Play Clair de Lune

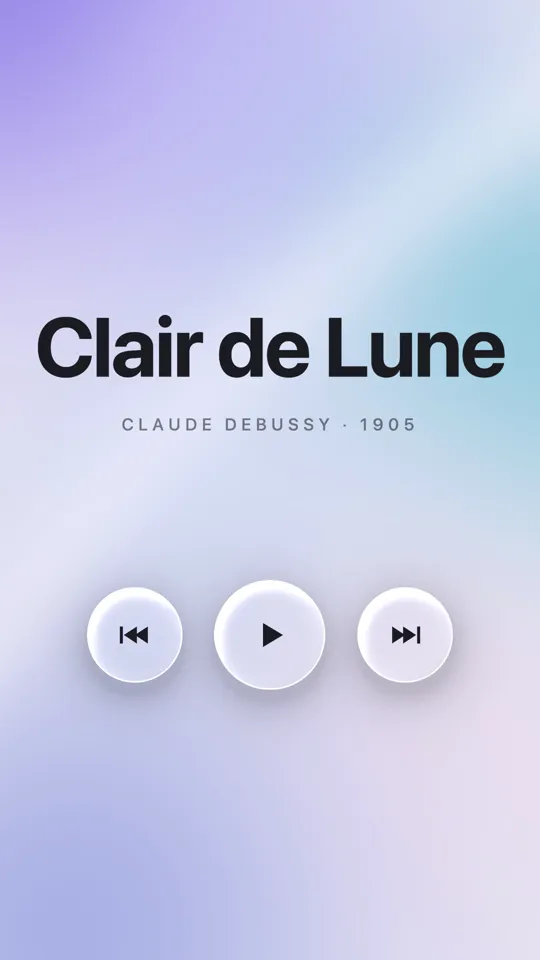[269, 635]
